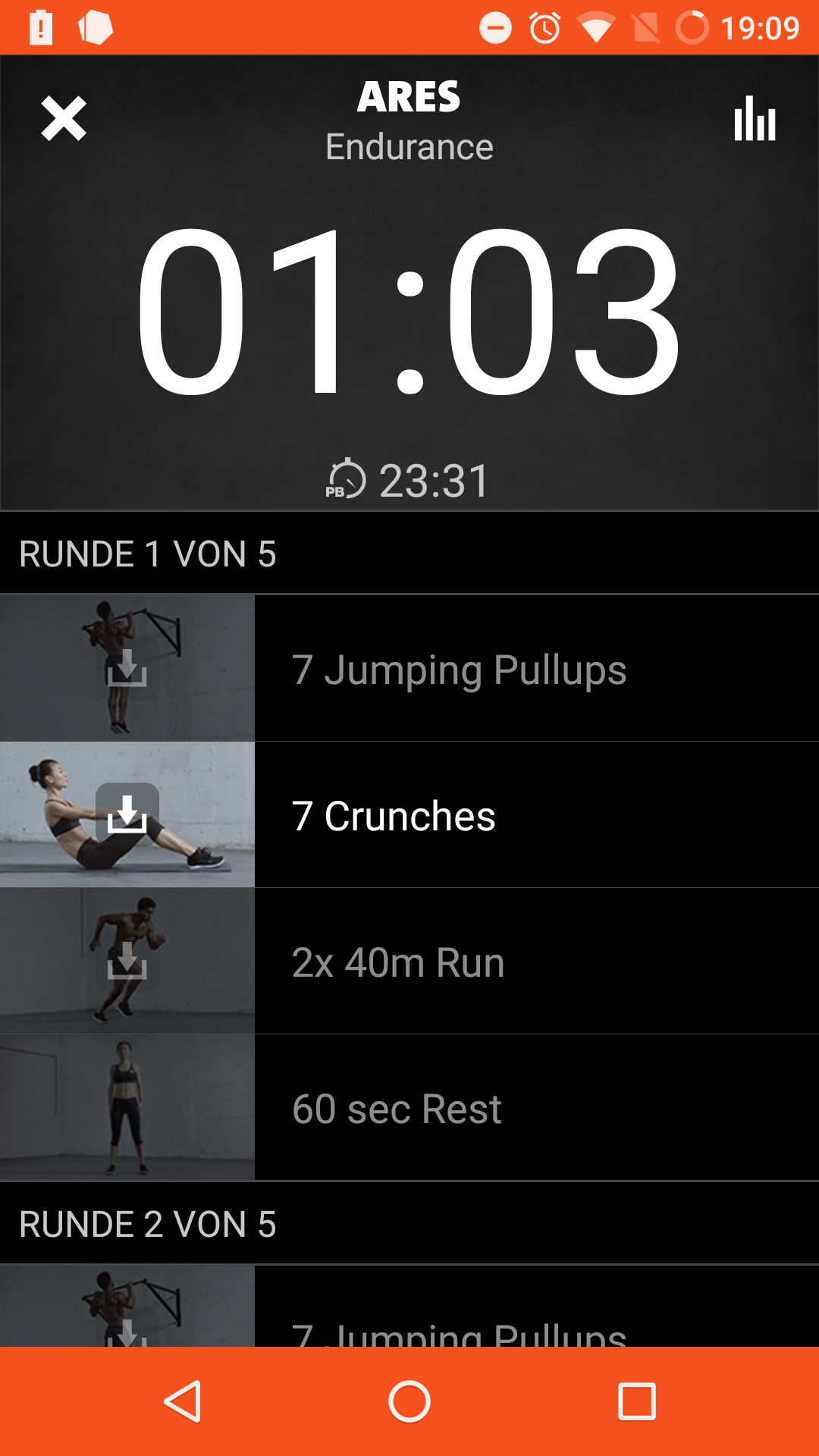This screenshot has height=1456, width=819.
Task: Select the 60 sec Rest row
Action: [535, 1109]
